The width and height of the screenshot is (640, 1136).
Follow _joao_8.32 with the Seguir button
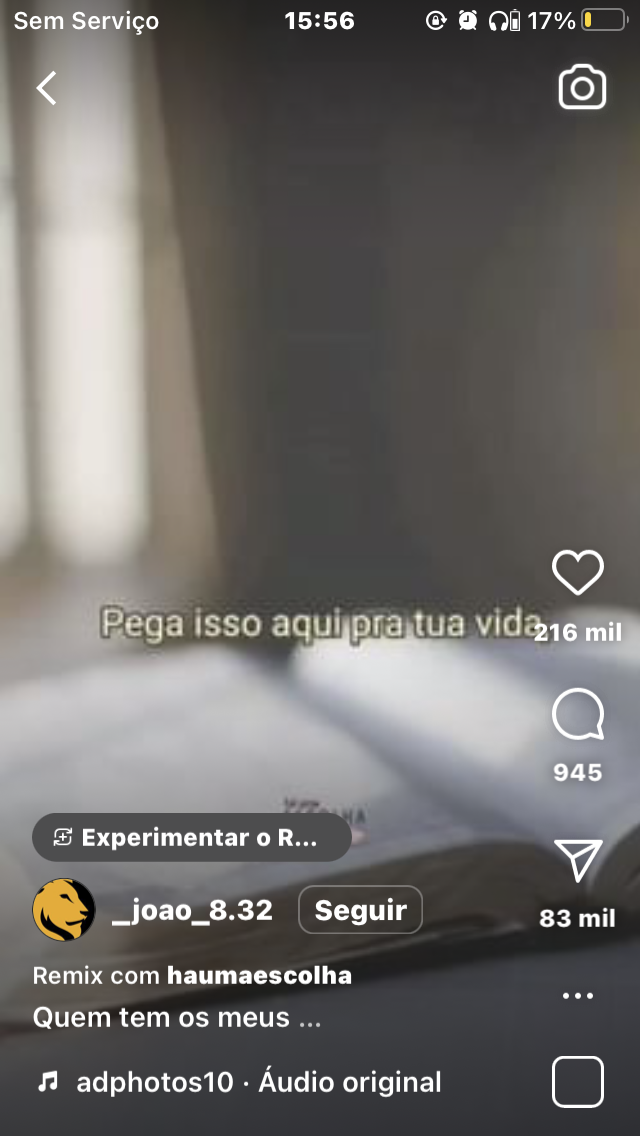point(360,910)
